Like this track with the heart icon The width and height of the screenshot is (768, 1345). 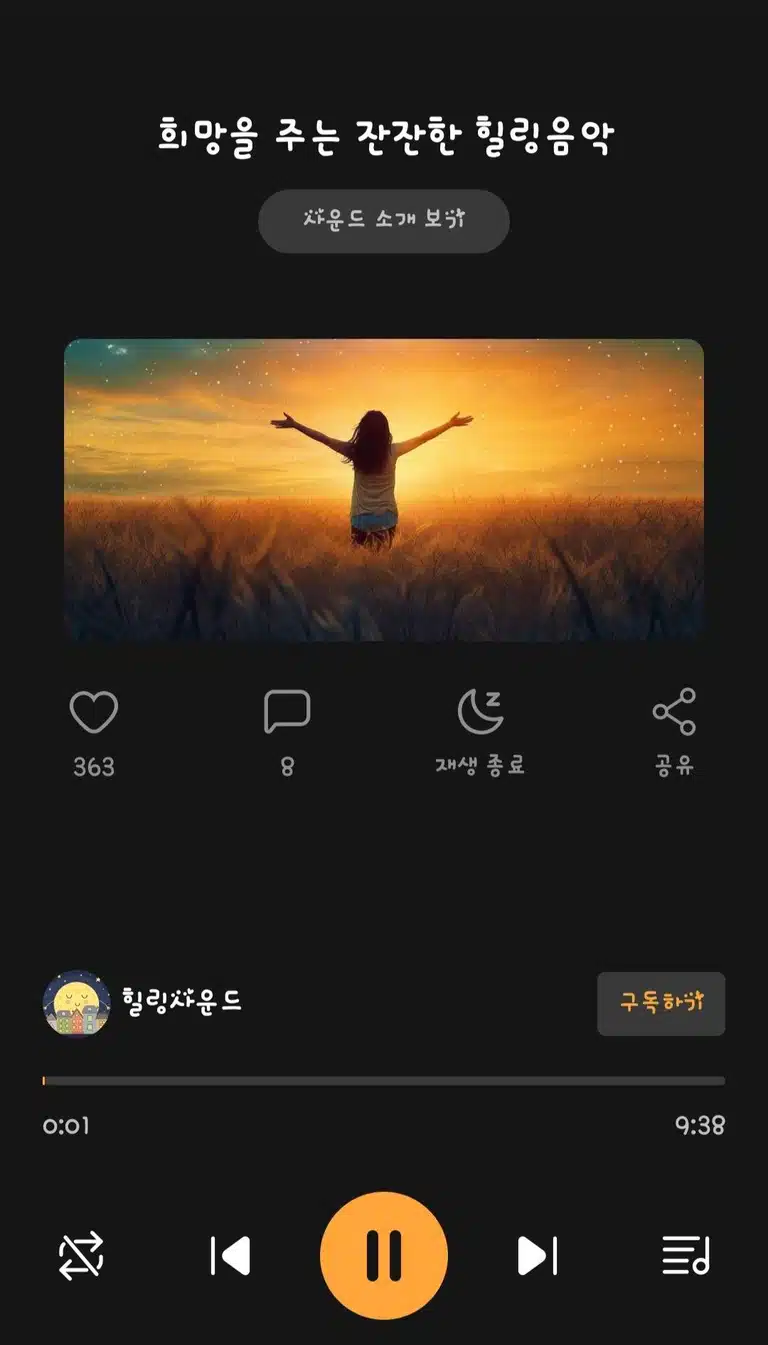pos(94,713)
